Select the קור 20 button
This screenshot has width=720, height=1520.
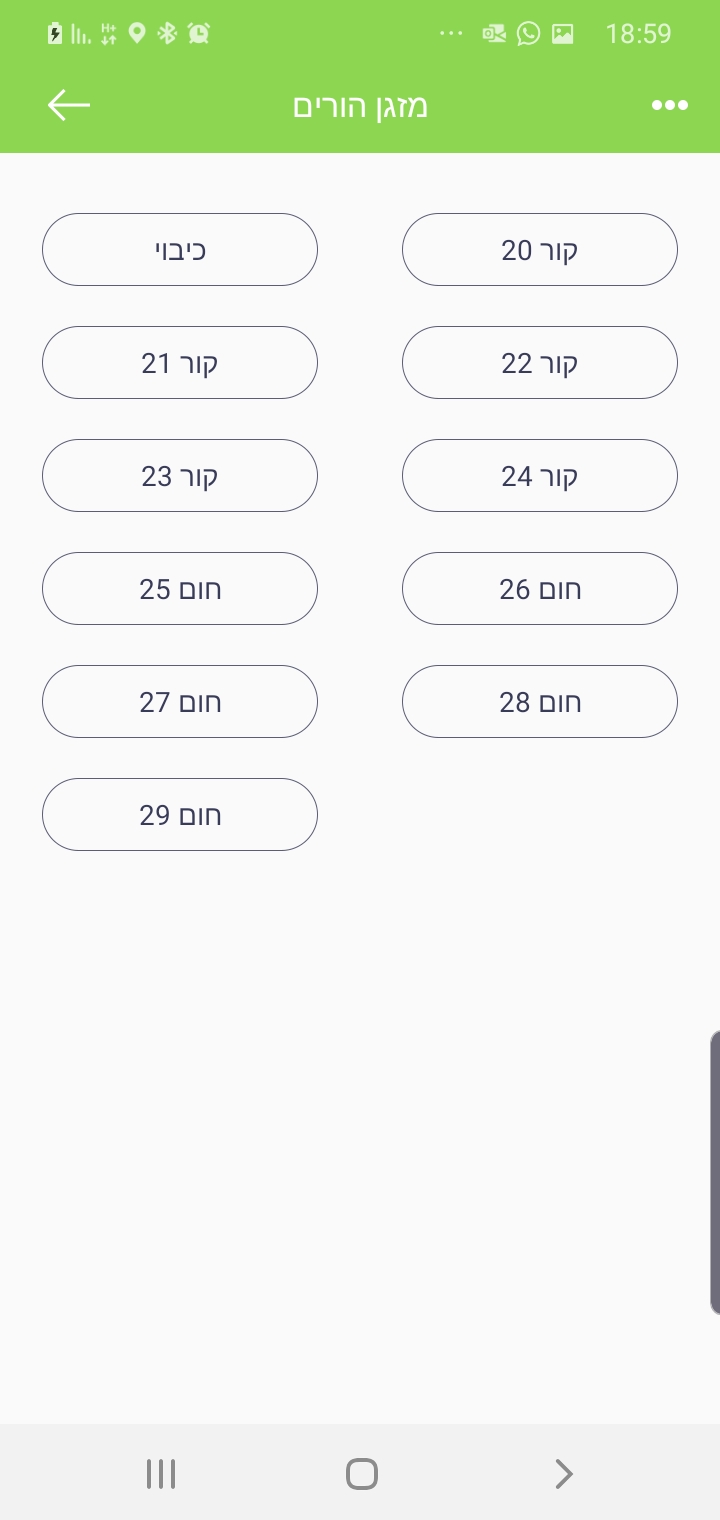(540, 249)
